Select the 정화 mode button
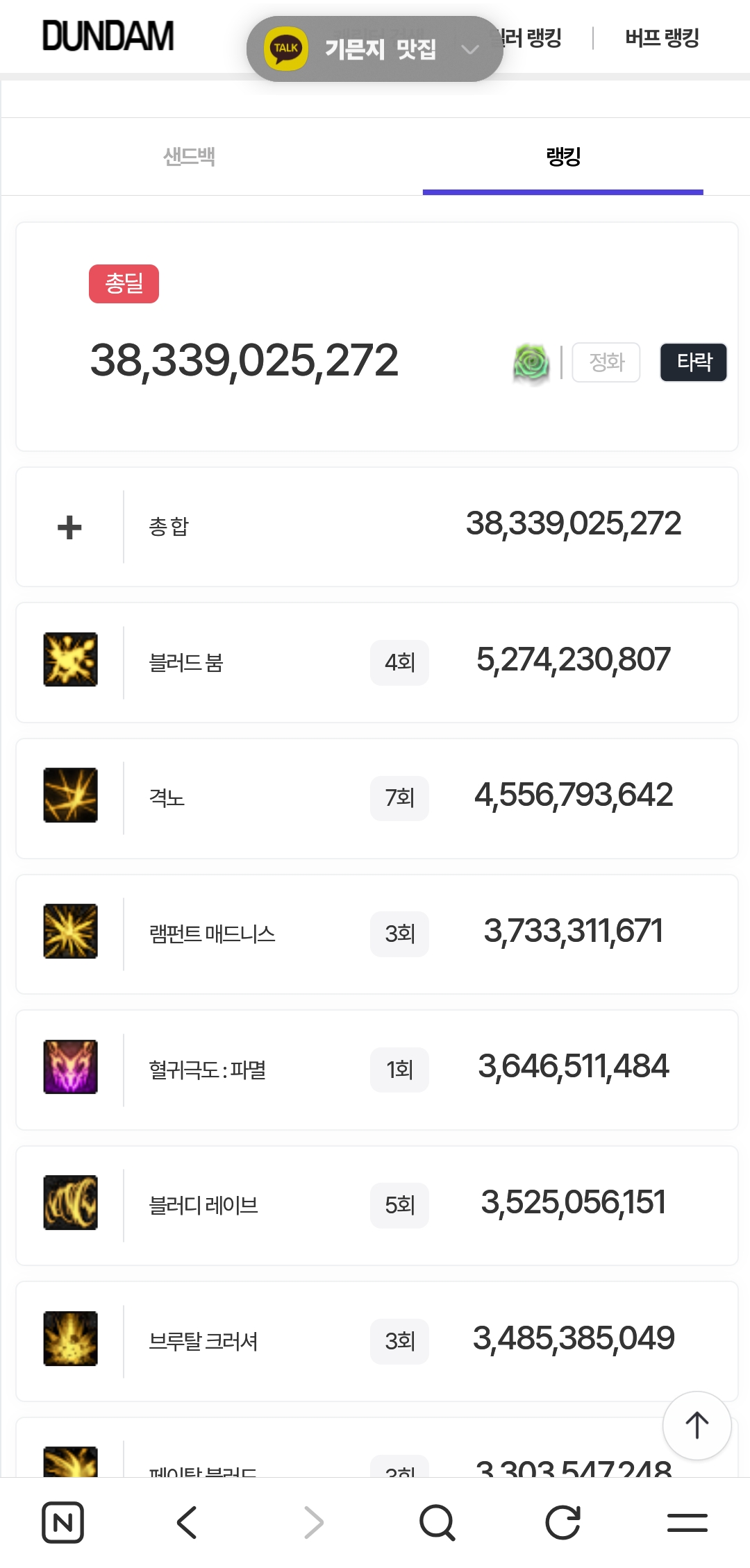 pyautogui.click(x=606, y=362)
